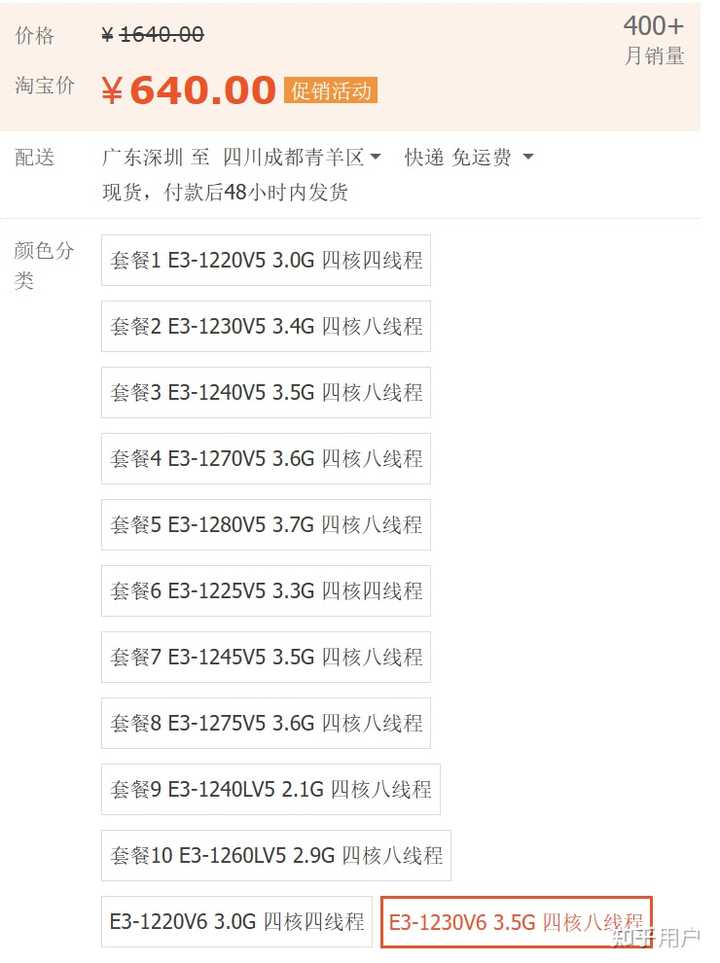Select 套餐4 E3-1270V5 3.6G option

(266, 458)
